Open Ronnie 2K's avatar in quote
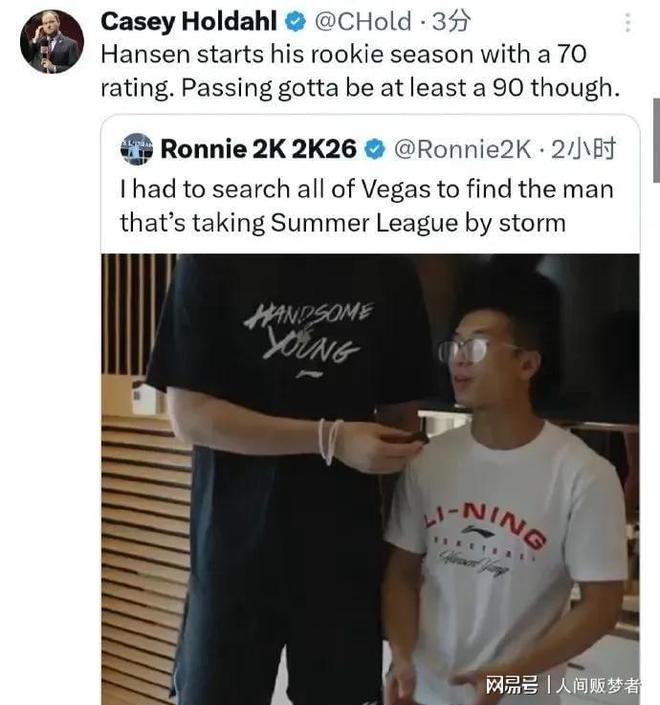Viewport: 660px width, 705px height. click(137, 149)
